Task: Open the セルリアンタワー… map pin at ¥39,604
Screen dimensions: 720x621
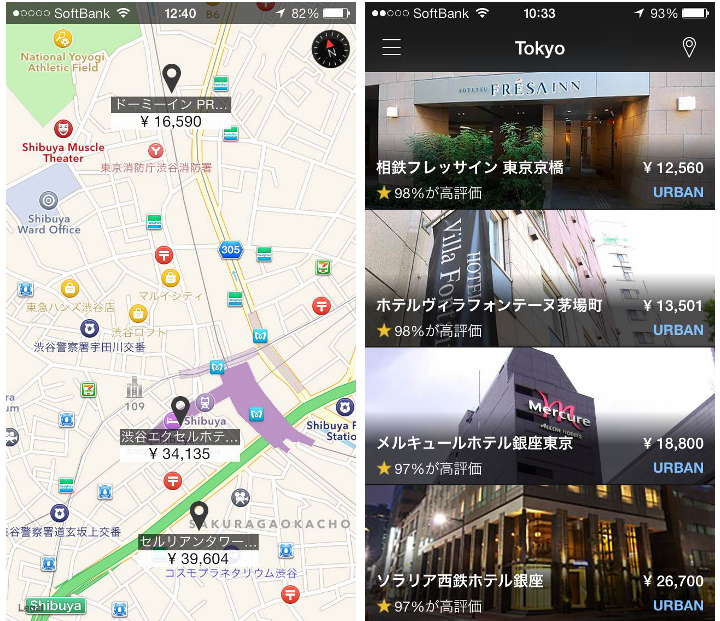Action: (198, 516)
